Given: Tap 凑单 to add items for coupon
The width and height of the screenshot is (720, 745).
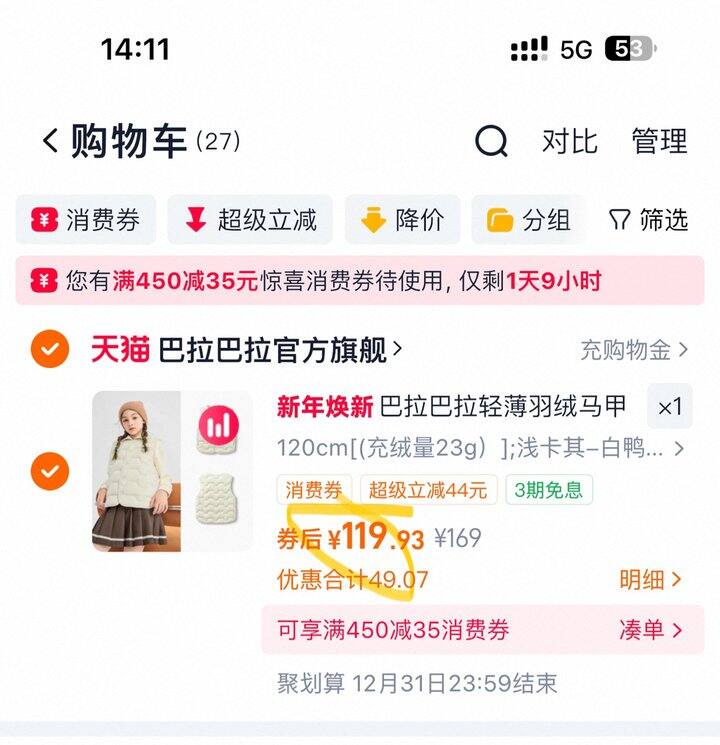Looking at the screenshot, I should point(650,630).
